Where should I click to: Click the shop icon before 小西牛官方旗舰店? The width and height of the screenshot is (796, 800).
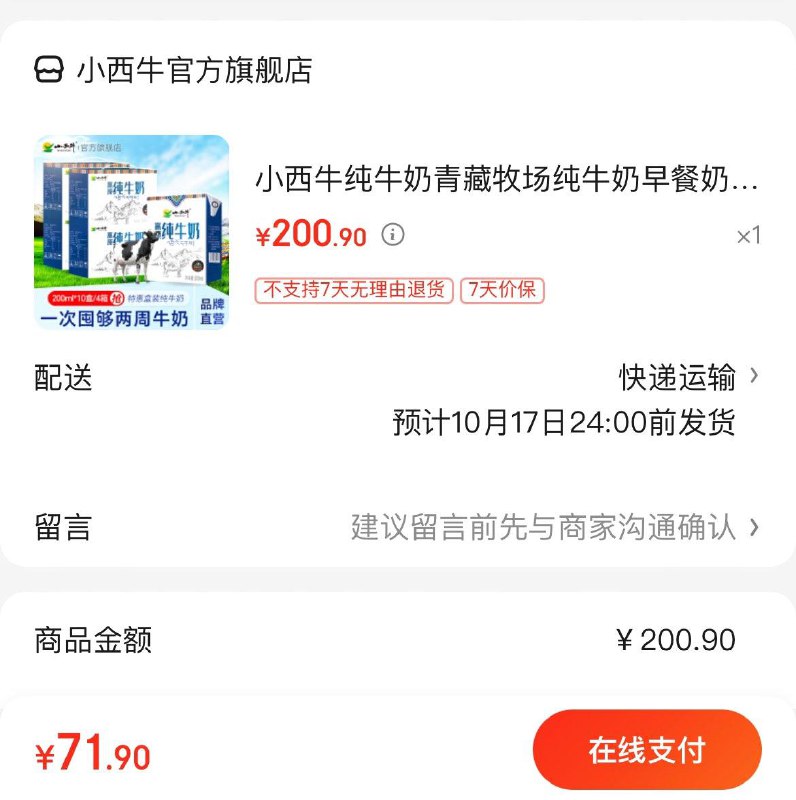(x=48, y=69)
